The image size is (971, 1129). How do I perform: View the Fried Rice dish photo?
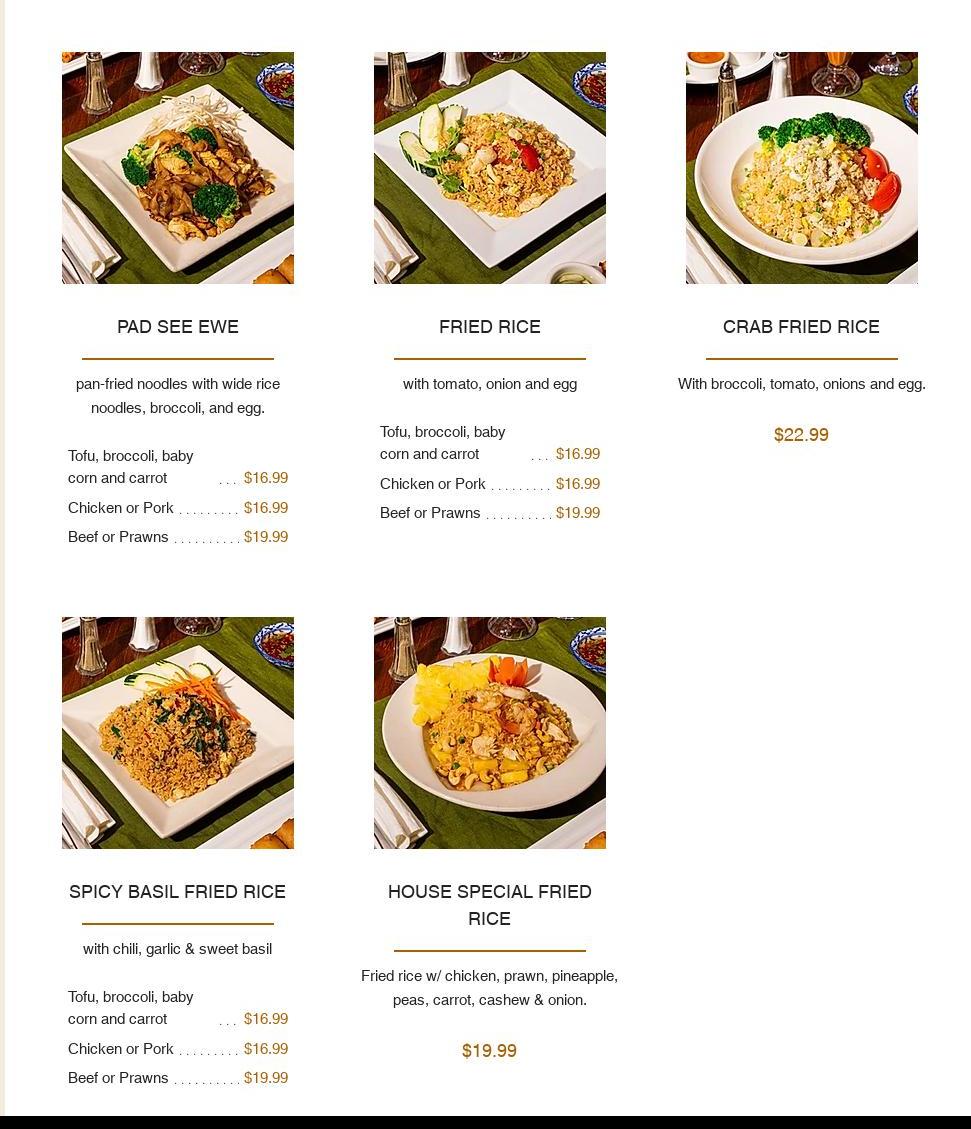(490, 168)
